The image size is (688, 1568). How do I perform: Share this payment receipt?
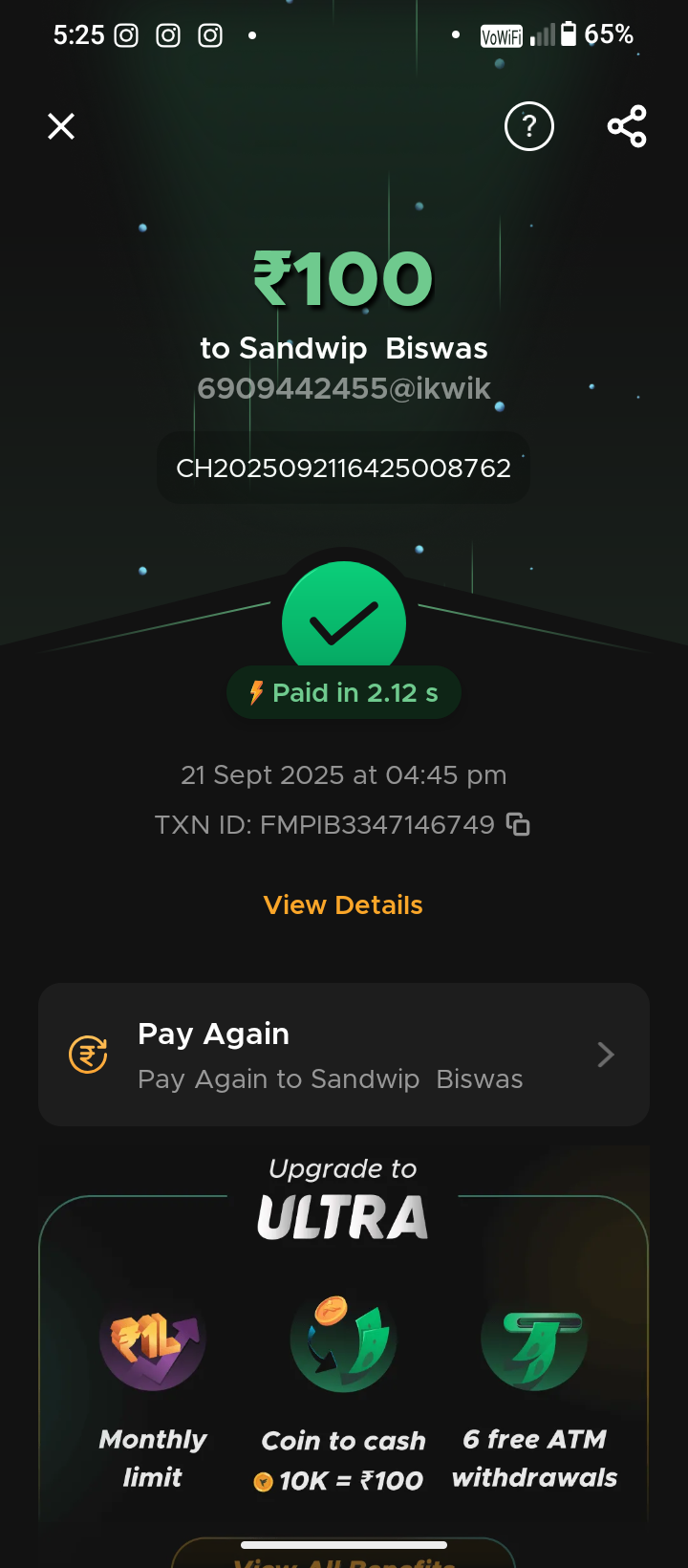point(627,126)
